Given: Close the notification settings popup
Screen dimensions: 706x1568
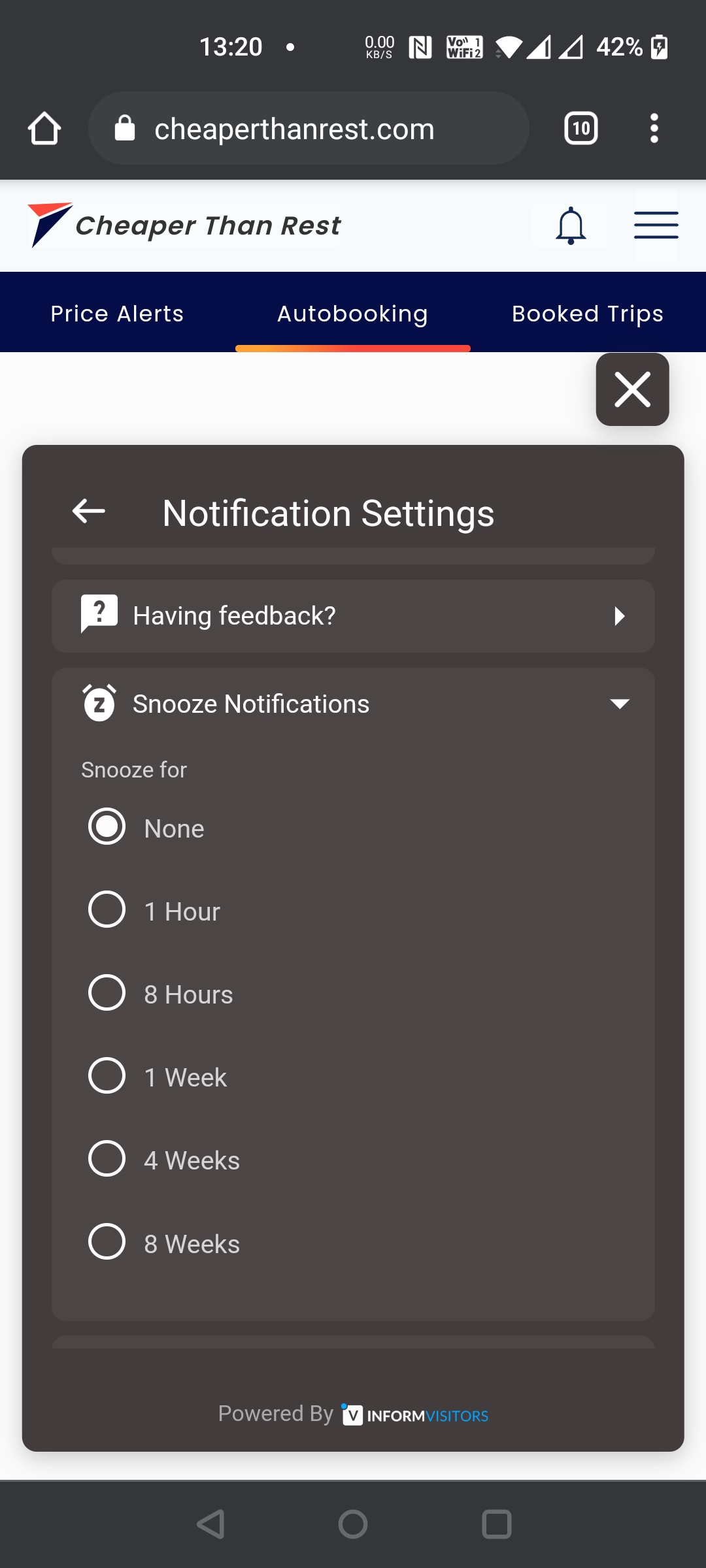Looking at the screenshot, I should click(x=632, y=389).
